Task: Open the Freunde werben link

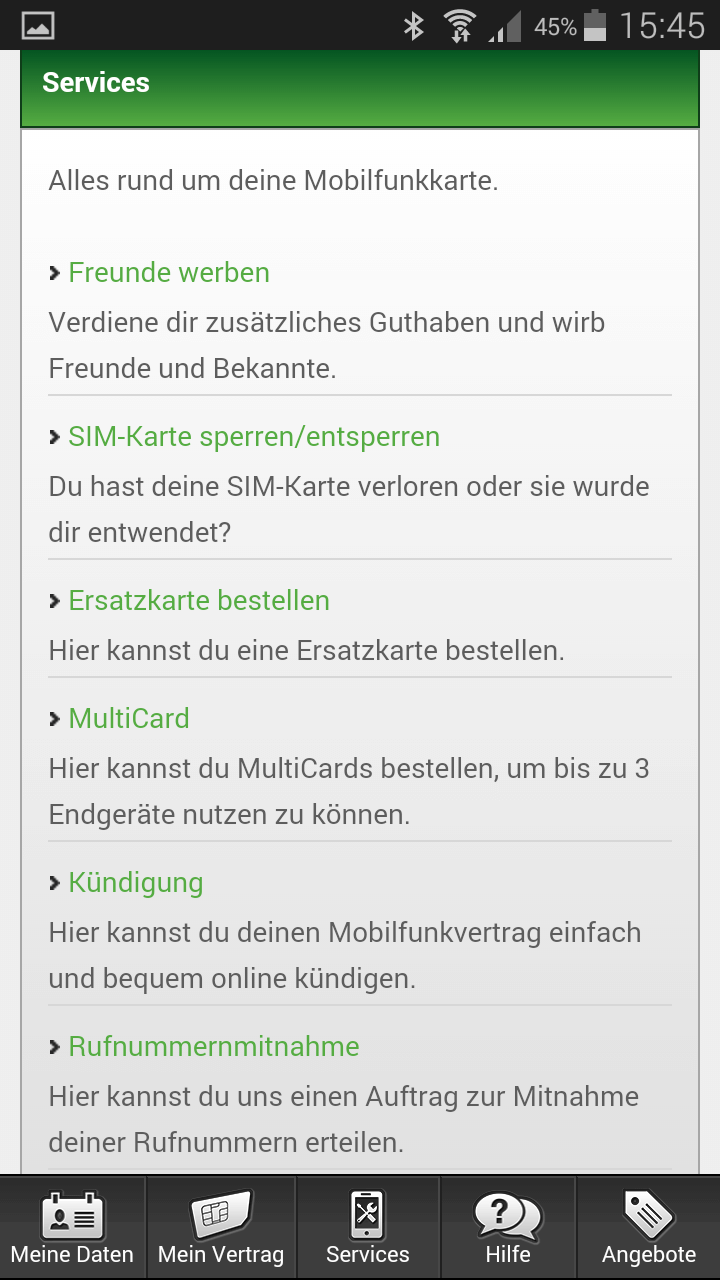Action: click(x=168, y=272)
